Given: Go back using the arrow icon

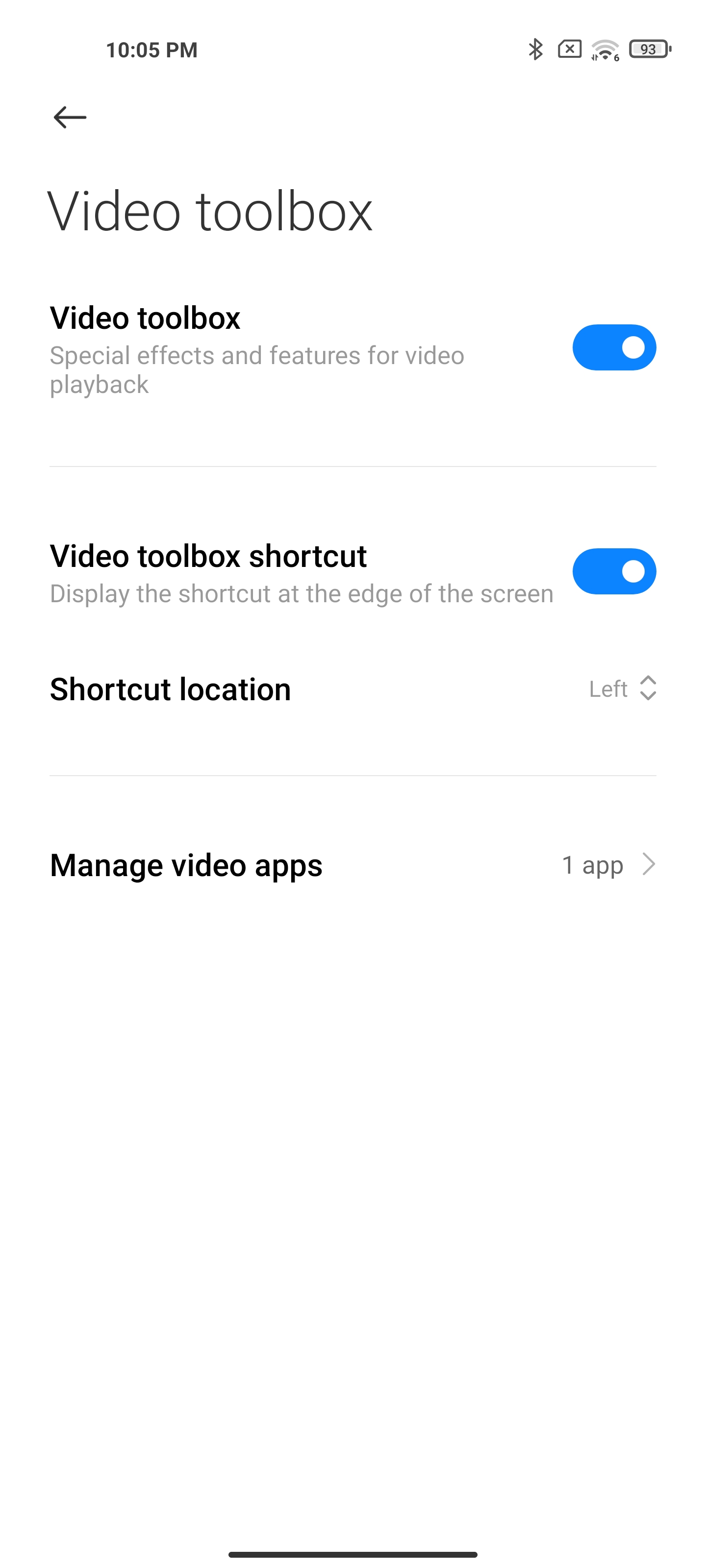Looking at the screenshot, I should (x=70, y=117).
